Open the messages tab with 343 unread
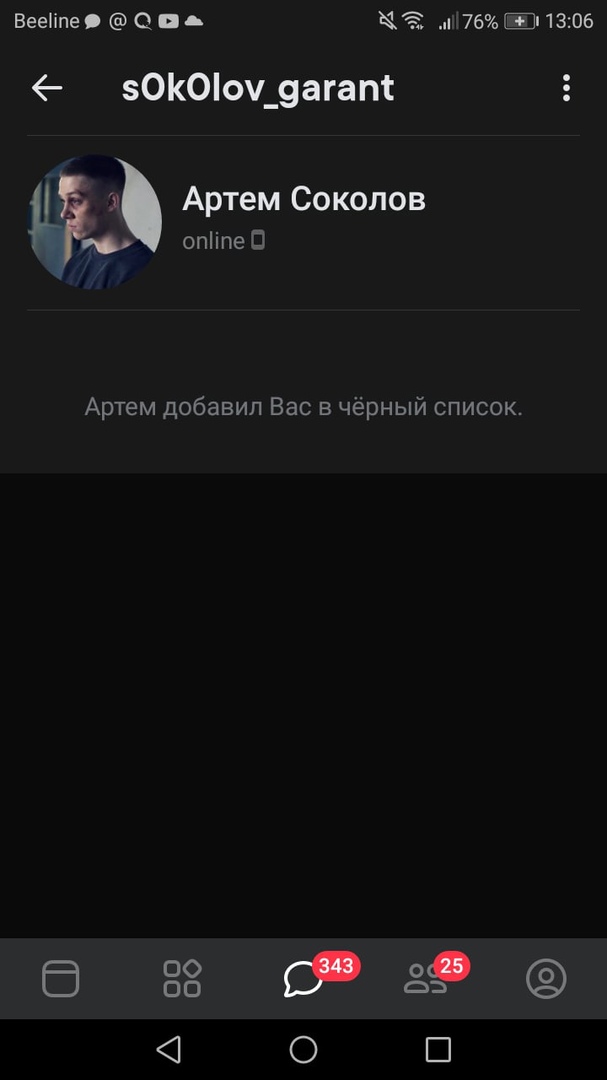Image resolution: width=607 pixels, height=1080 pixels. click(x=303, y=978)
